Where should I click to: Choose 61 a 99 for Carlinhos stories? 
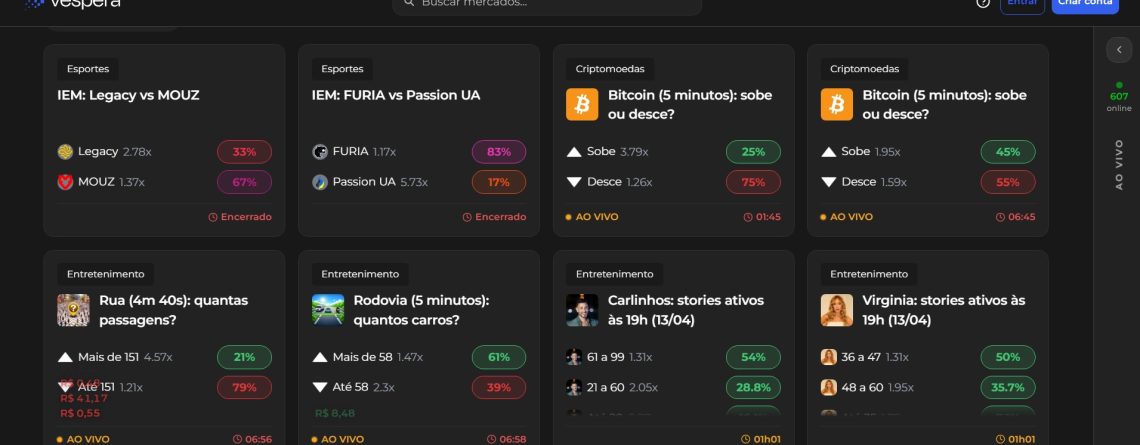(x=753, y=357)
